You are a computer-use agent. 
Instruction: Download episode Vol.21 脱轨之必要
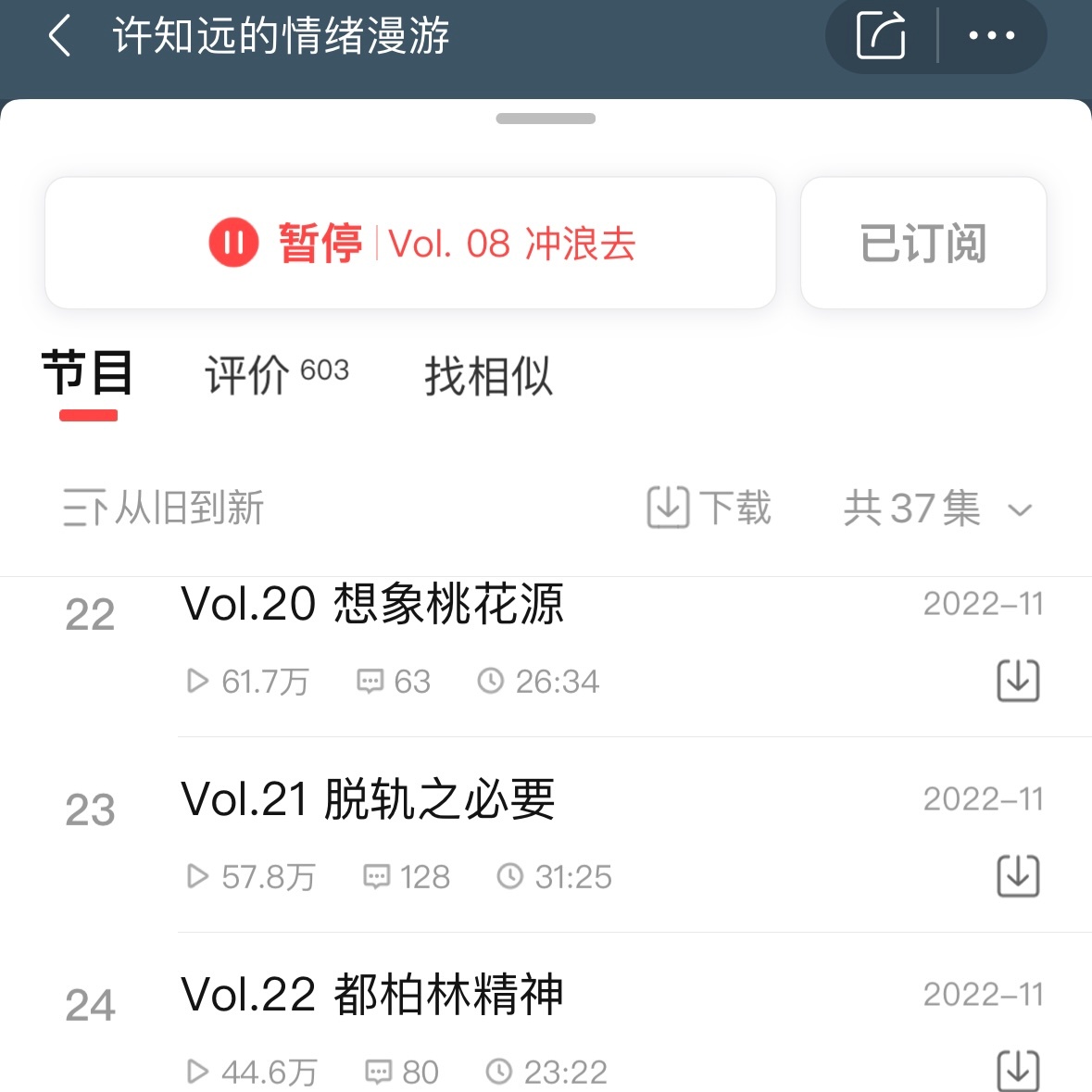point(1017,875)
